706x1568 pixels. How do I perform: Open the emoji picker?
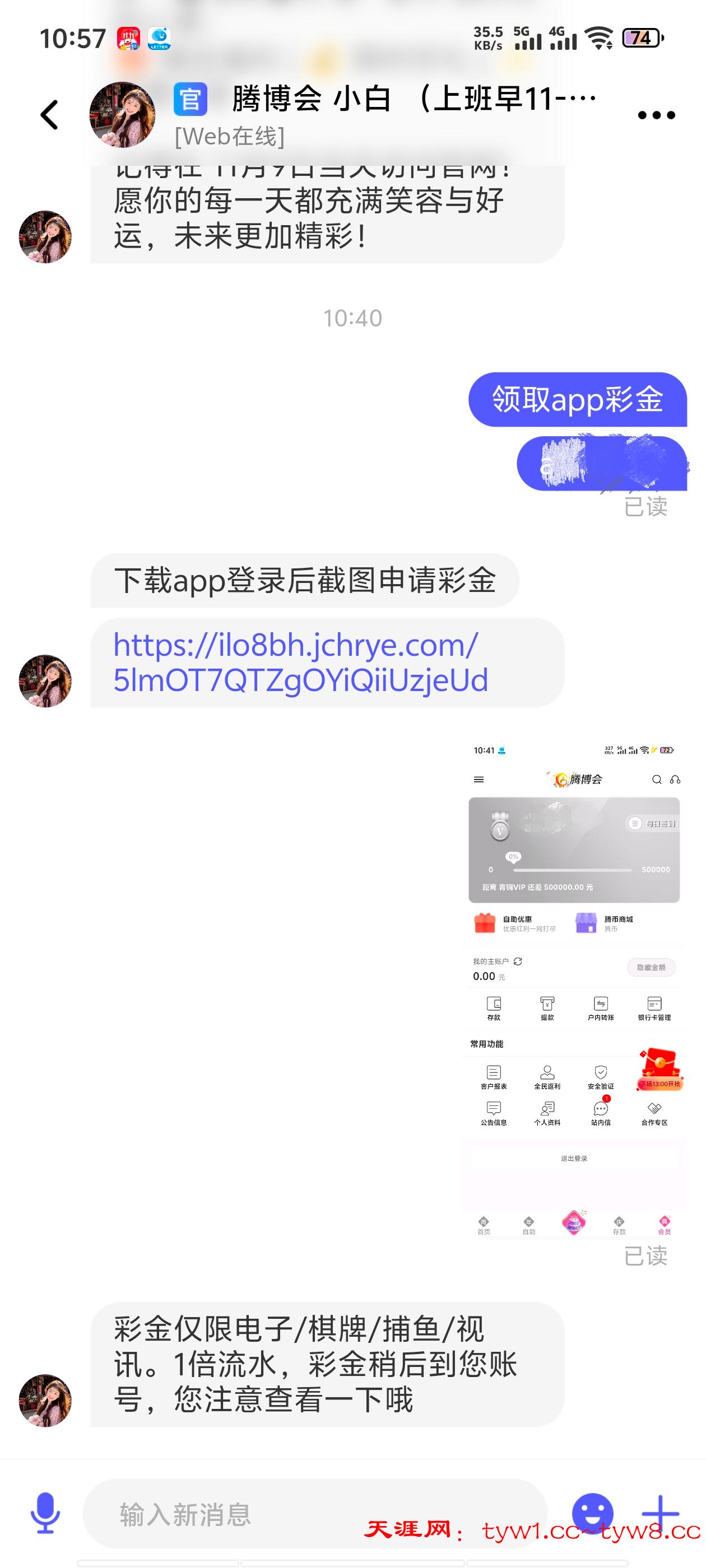click(592, 1513)
